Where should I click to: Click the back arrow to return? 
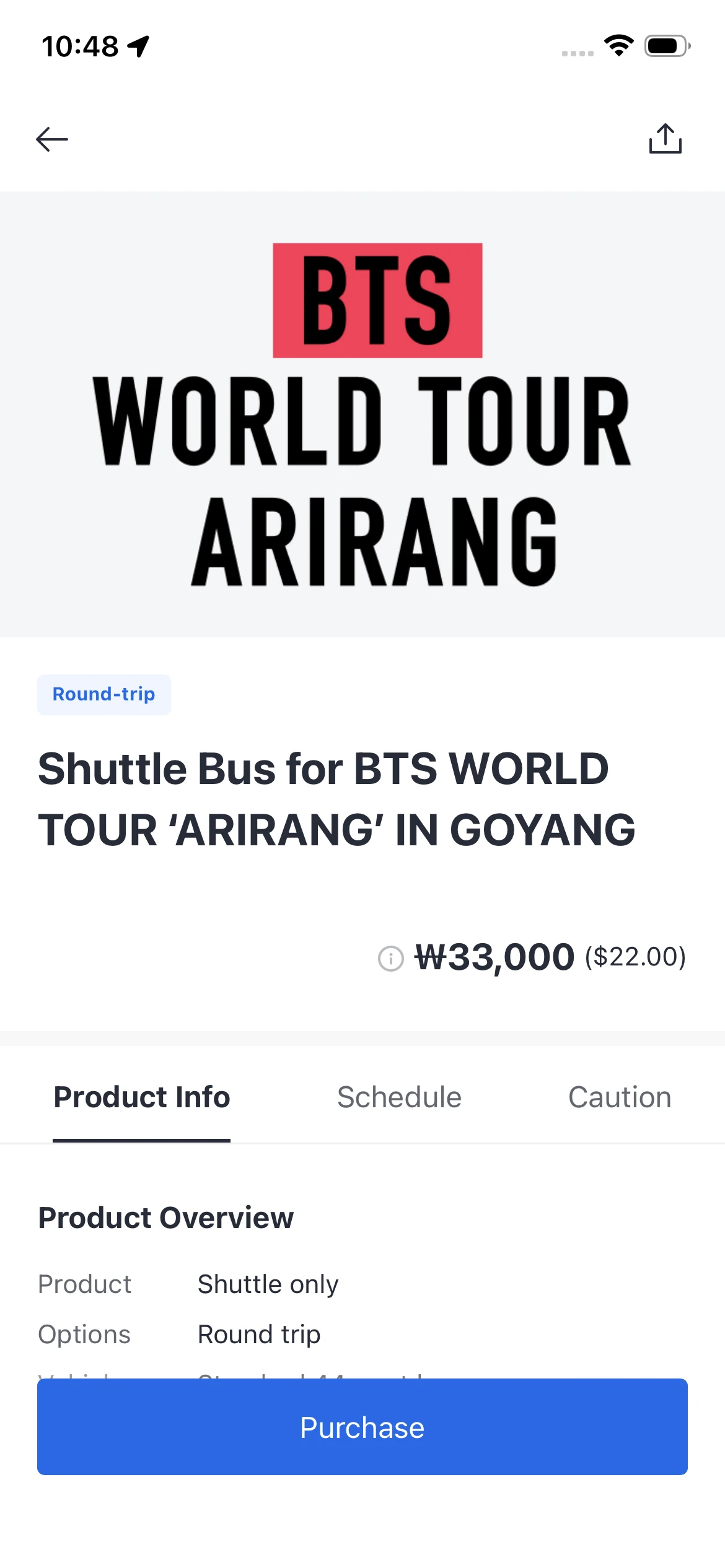tap(52, 138)
